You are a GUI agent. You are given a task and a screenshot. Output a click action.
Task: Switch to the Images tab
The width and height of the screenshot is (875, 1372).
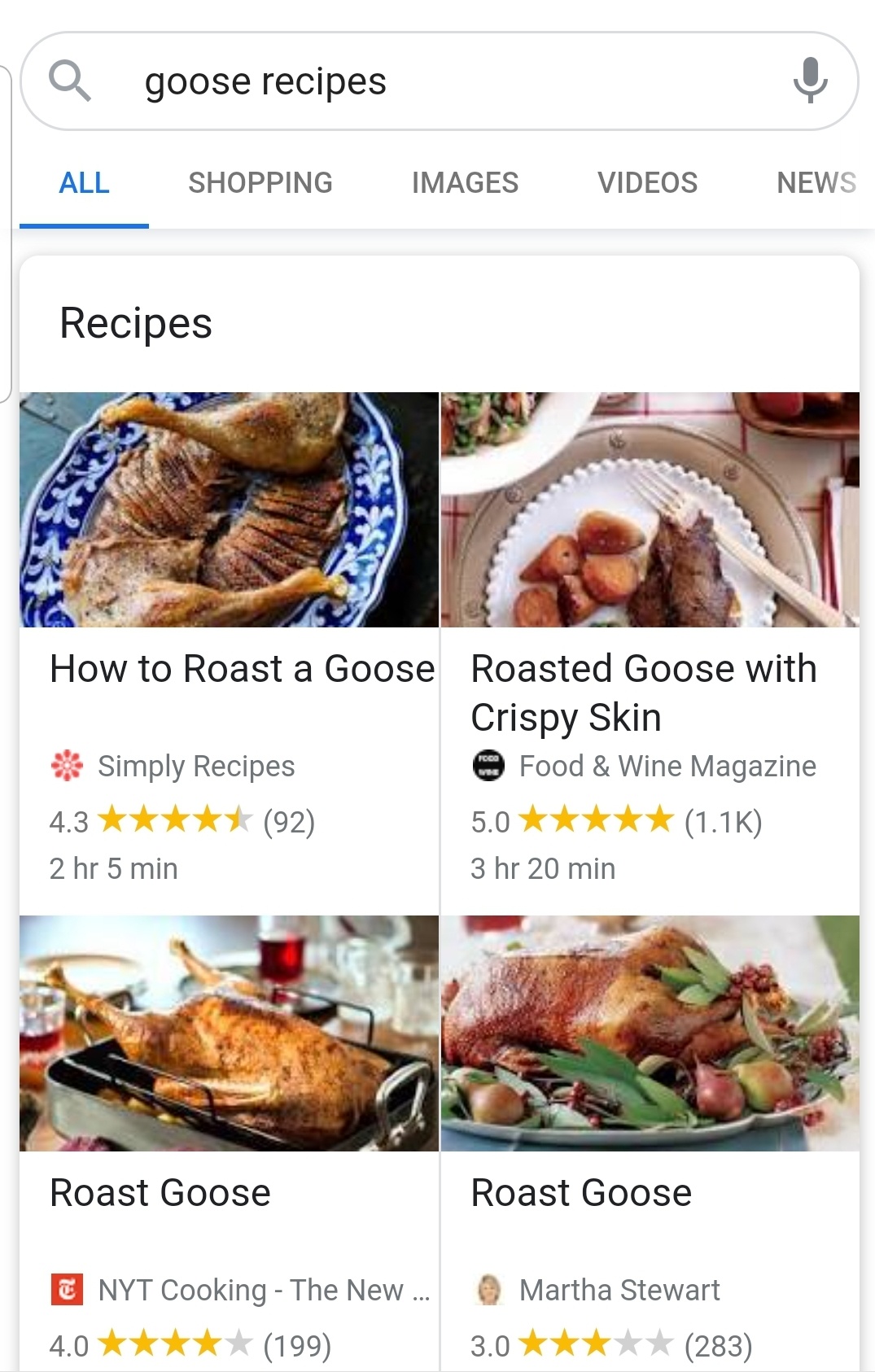point(465,183)
